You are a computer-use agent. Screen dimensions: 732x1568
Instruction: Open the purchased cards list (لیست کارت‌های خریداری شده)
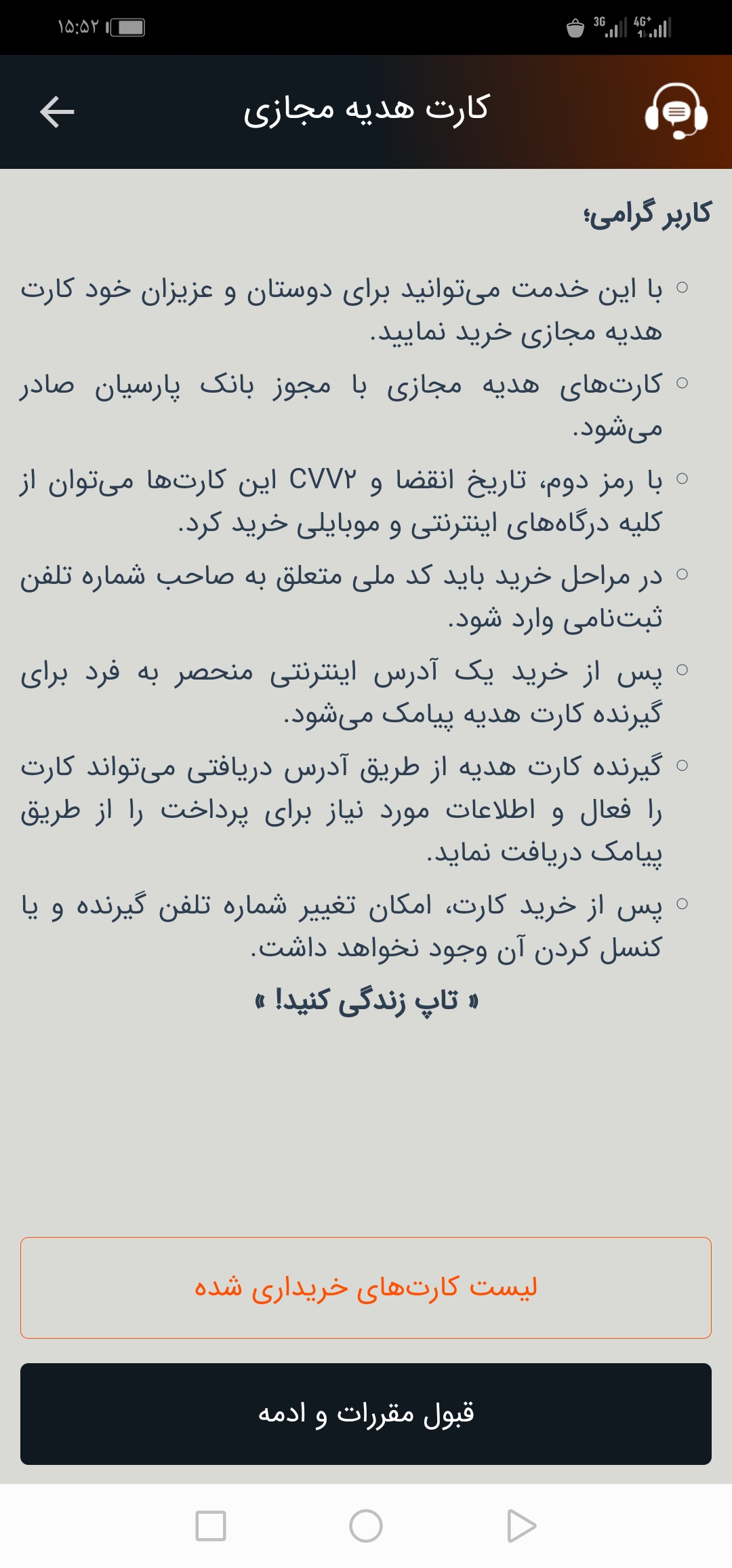click(x=366, y=1287)
